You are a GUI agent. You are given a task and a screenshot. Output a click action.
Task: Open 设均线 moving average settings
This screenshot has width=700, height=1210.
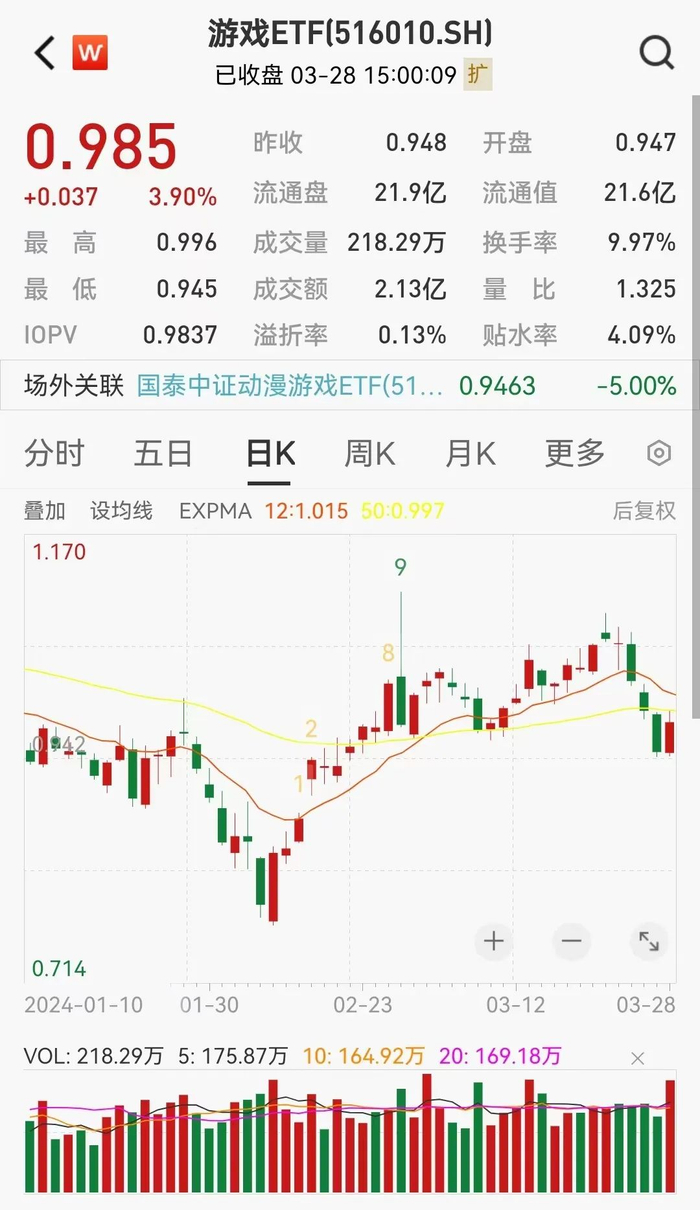[121, 511]
